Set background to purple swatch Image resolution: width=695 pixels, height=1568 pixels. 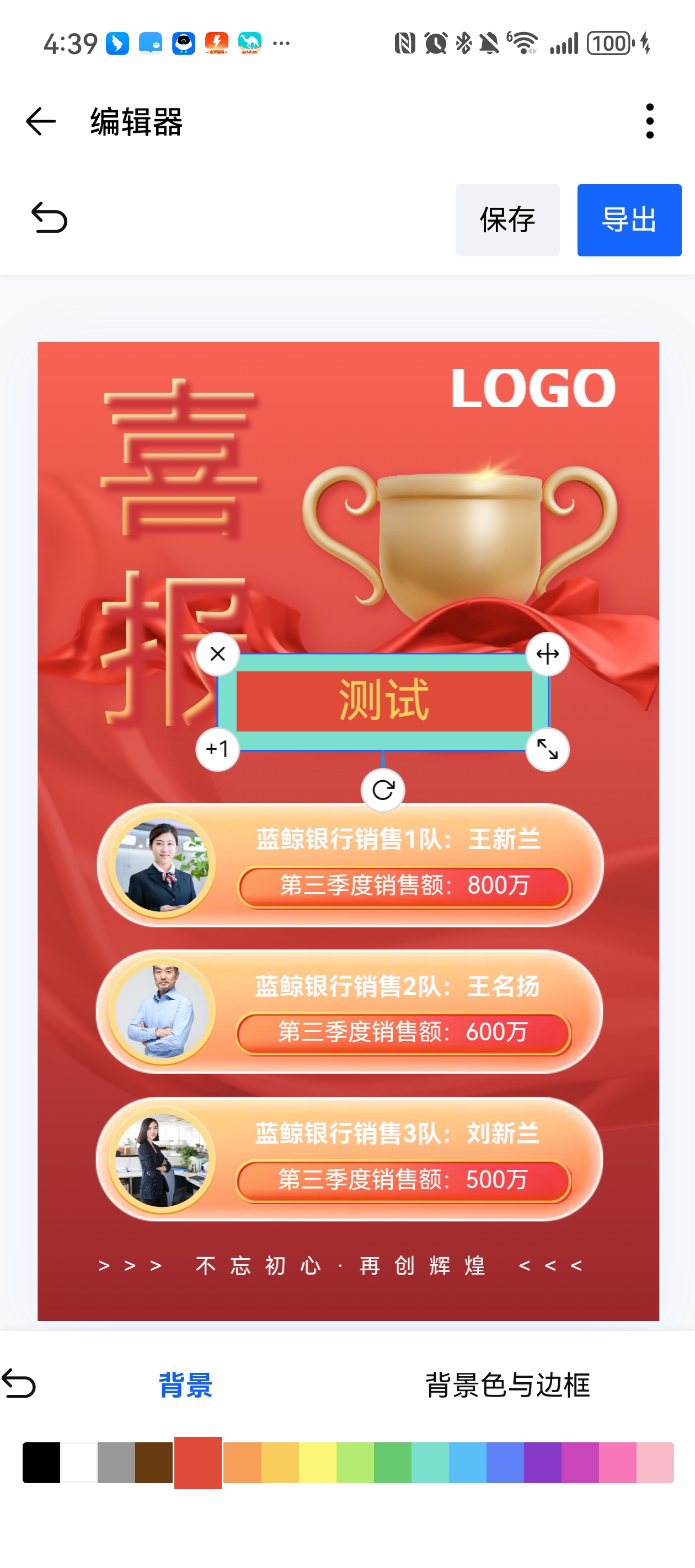542,1462
